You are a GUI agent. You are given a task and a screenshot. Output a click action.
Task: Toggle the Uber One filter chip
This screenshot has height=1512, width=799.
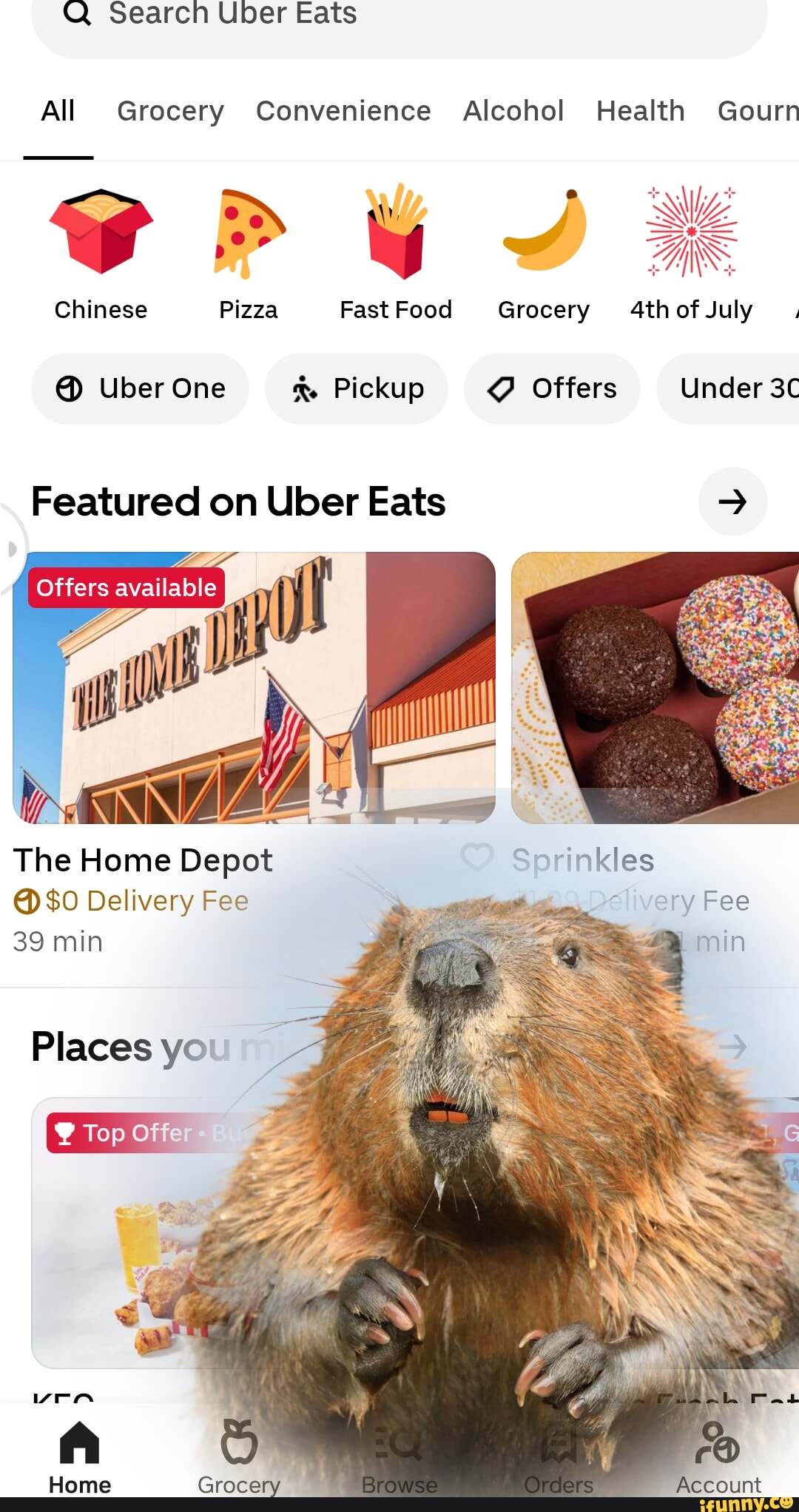click(x=140, y=388)
